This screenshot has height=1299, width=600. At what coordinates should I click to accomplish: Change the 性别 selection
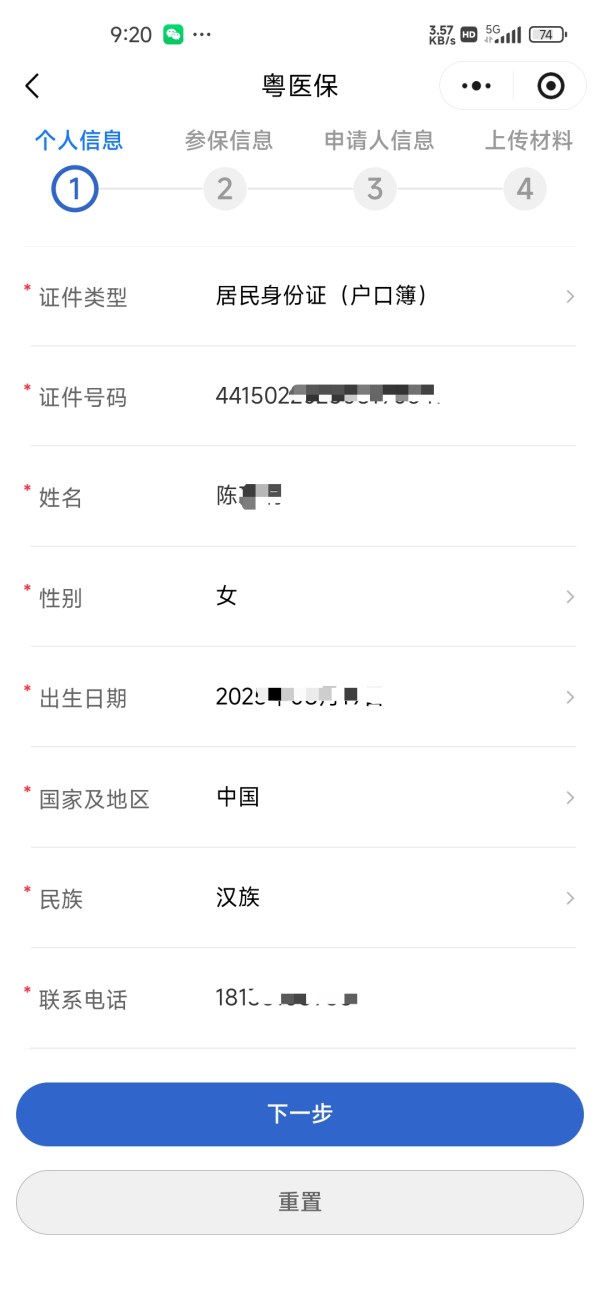click(x=390, y=597)
